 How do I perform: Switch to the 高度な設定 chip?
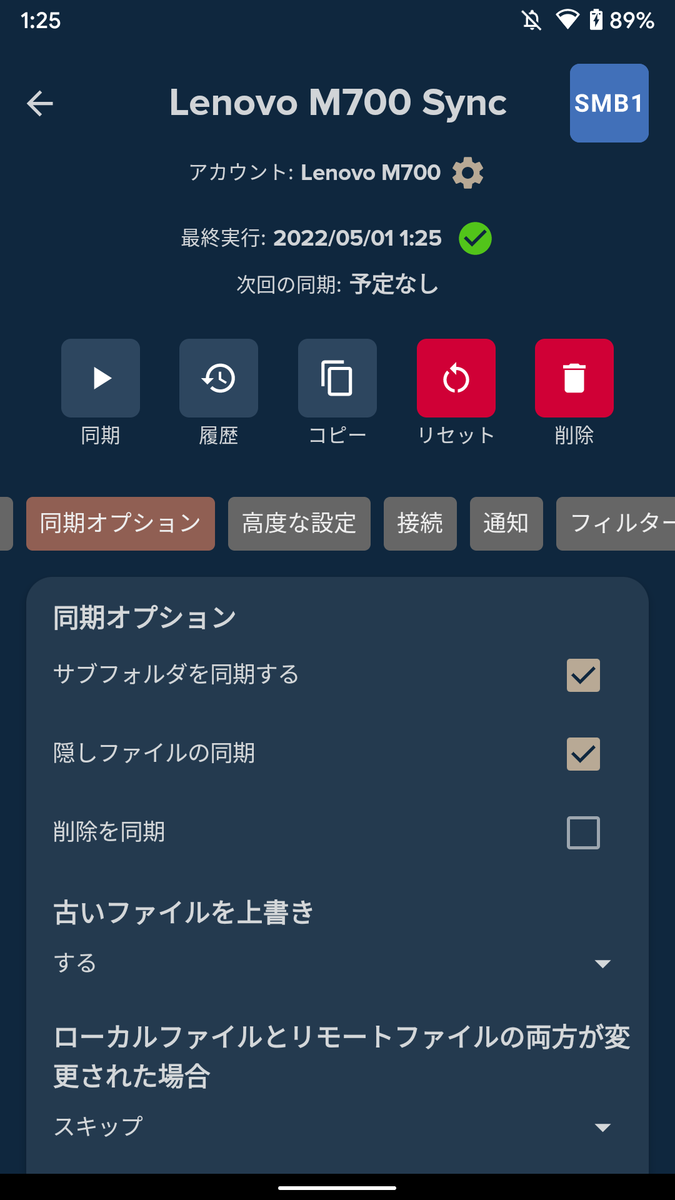(x=299, y=524)
